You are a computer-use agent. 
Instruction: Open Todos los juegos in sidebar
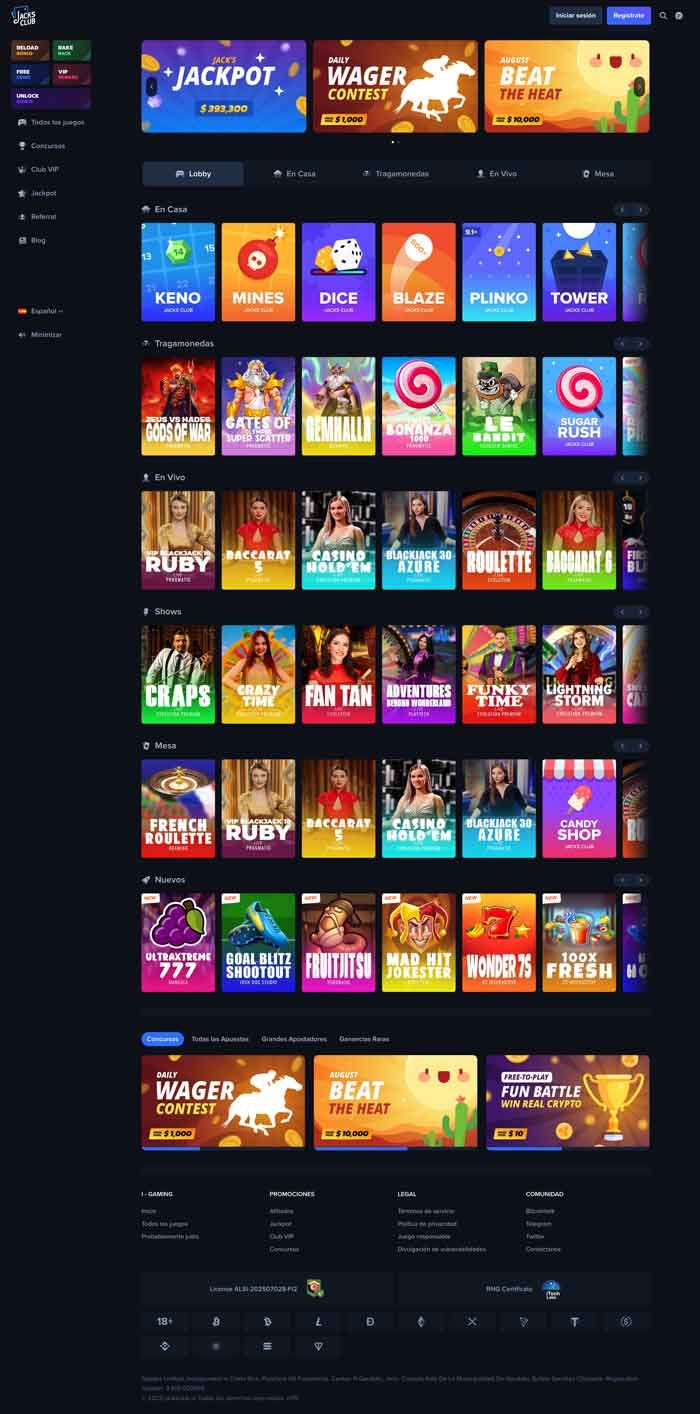coord(57,122)
